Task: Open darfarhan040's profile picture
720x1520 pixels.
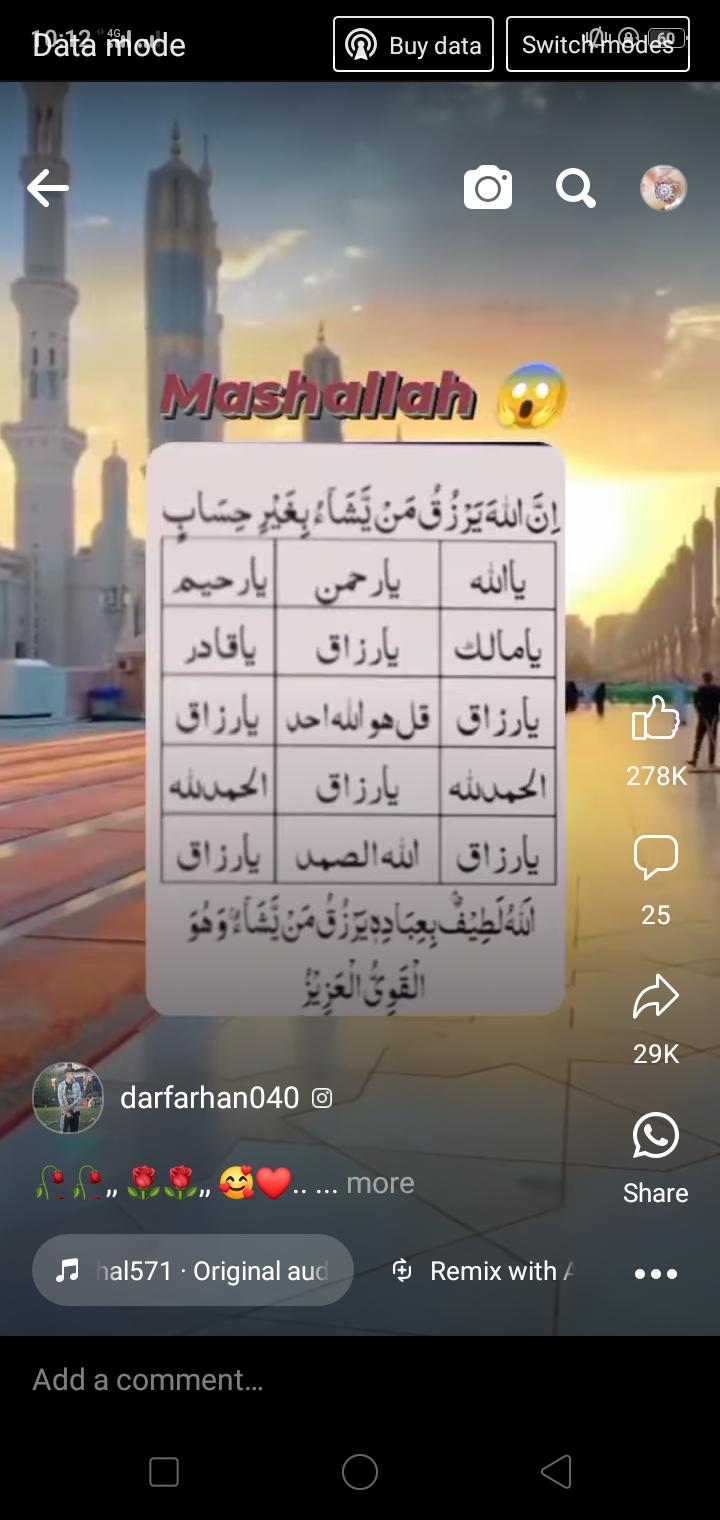Action: click(68, 1097)
